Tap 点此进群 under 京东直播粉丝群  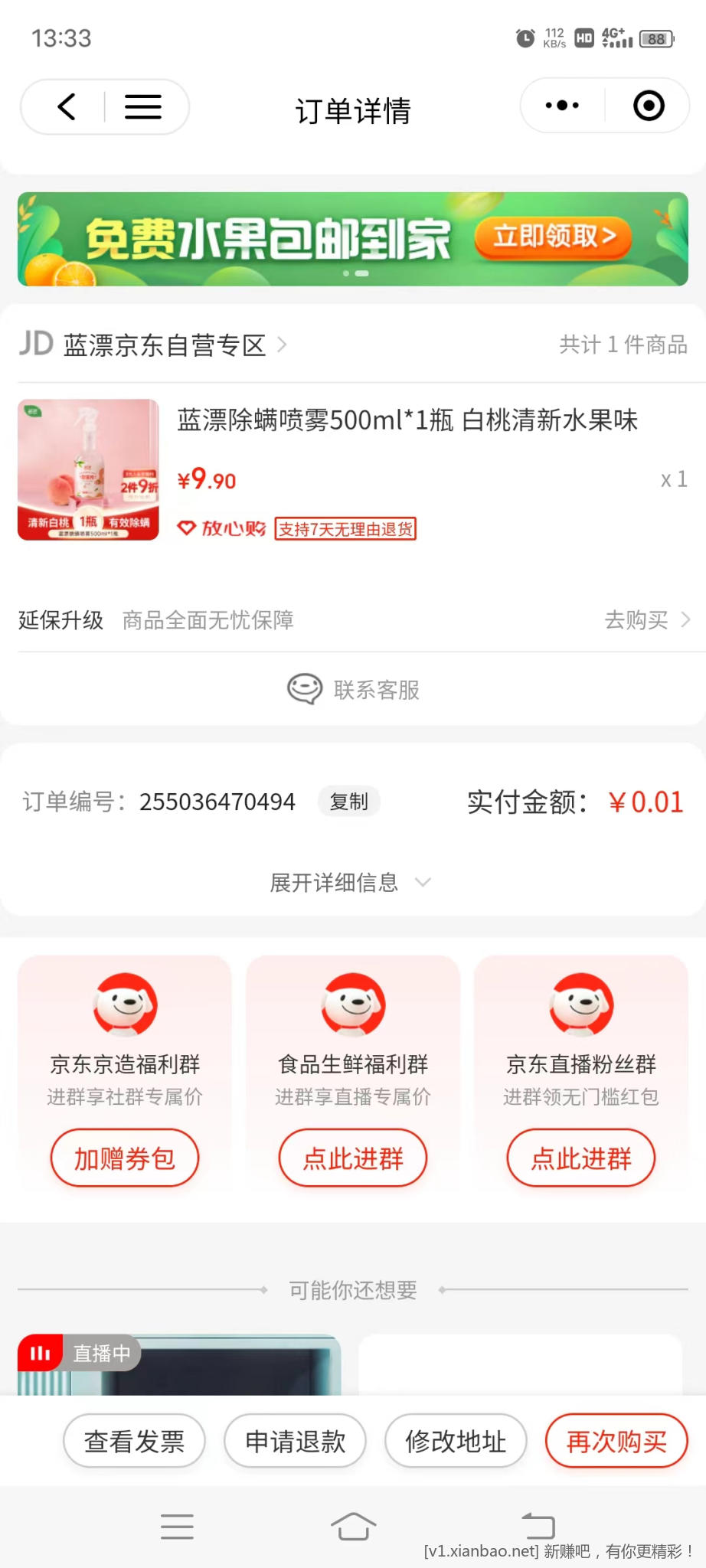point(581,1158)
